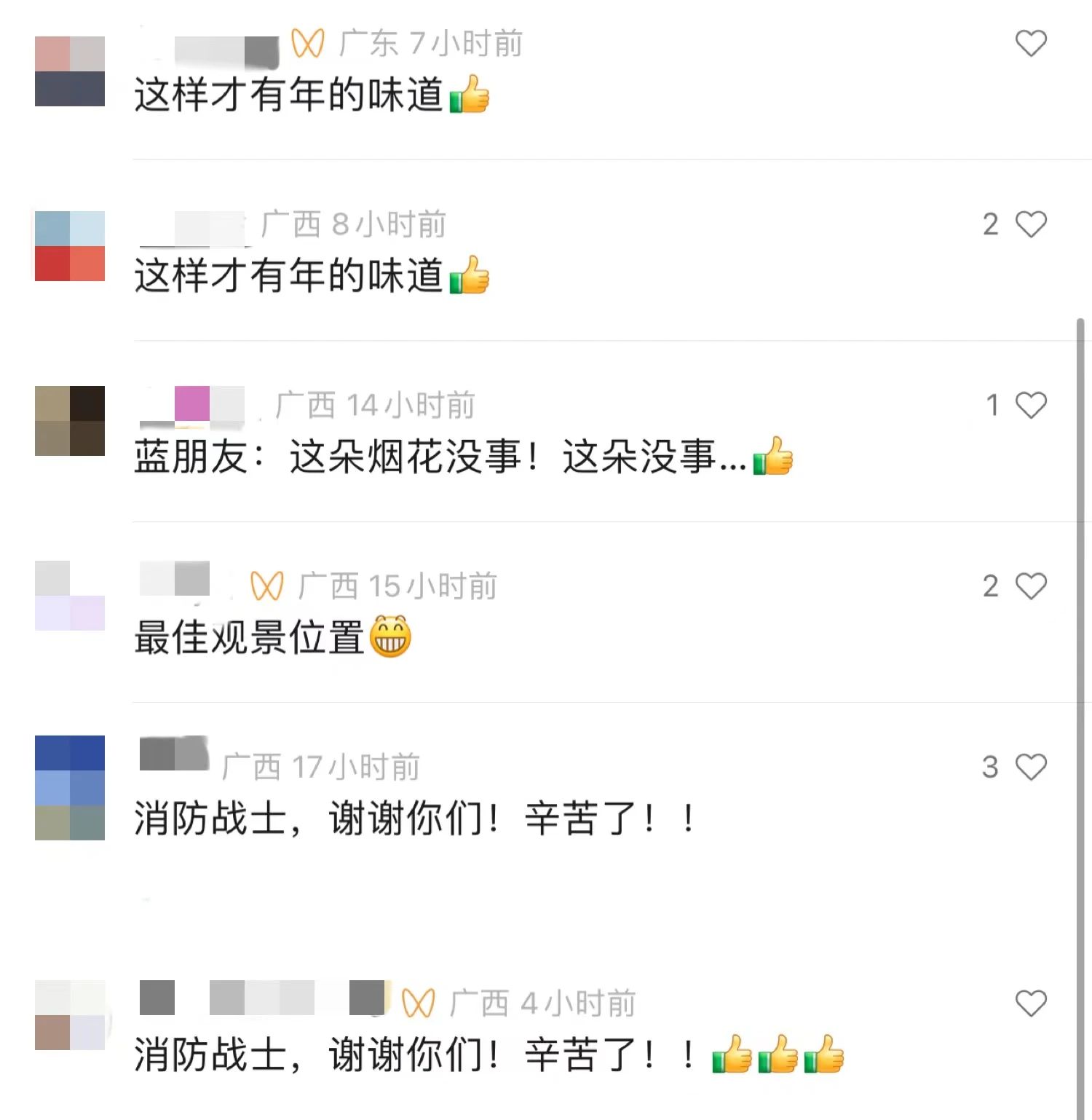Screen dimensions: 1092x1120
Task: Open avatar of the 4小时前 commenter
Action: (x=70, y=1015)
